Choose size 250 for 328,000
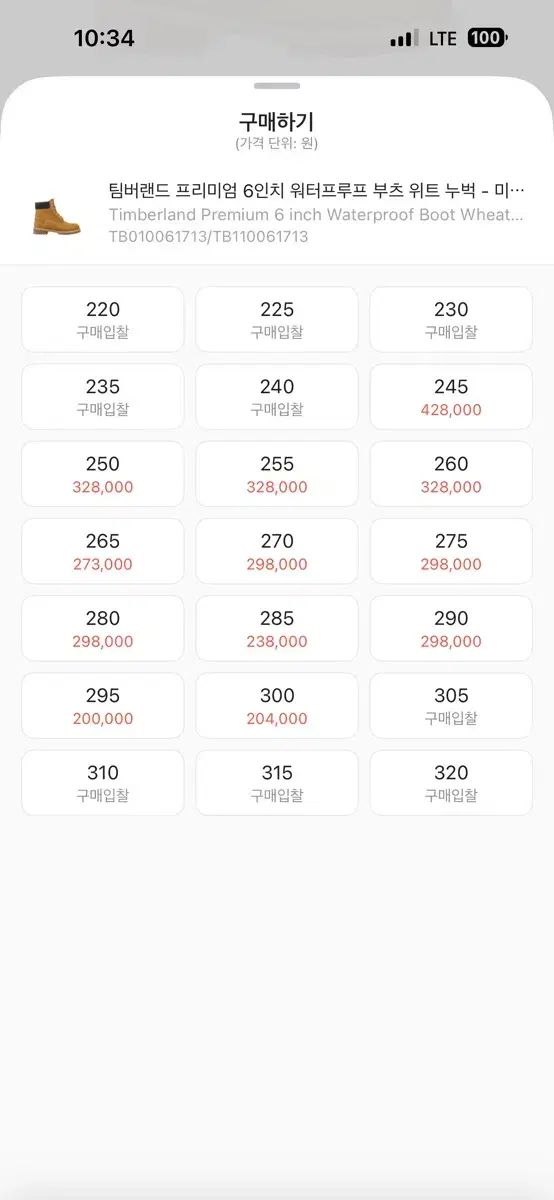The height and width of the screenshot is (1200, 554). (103, 474)
